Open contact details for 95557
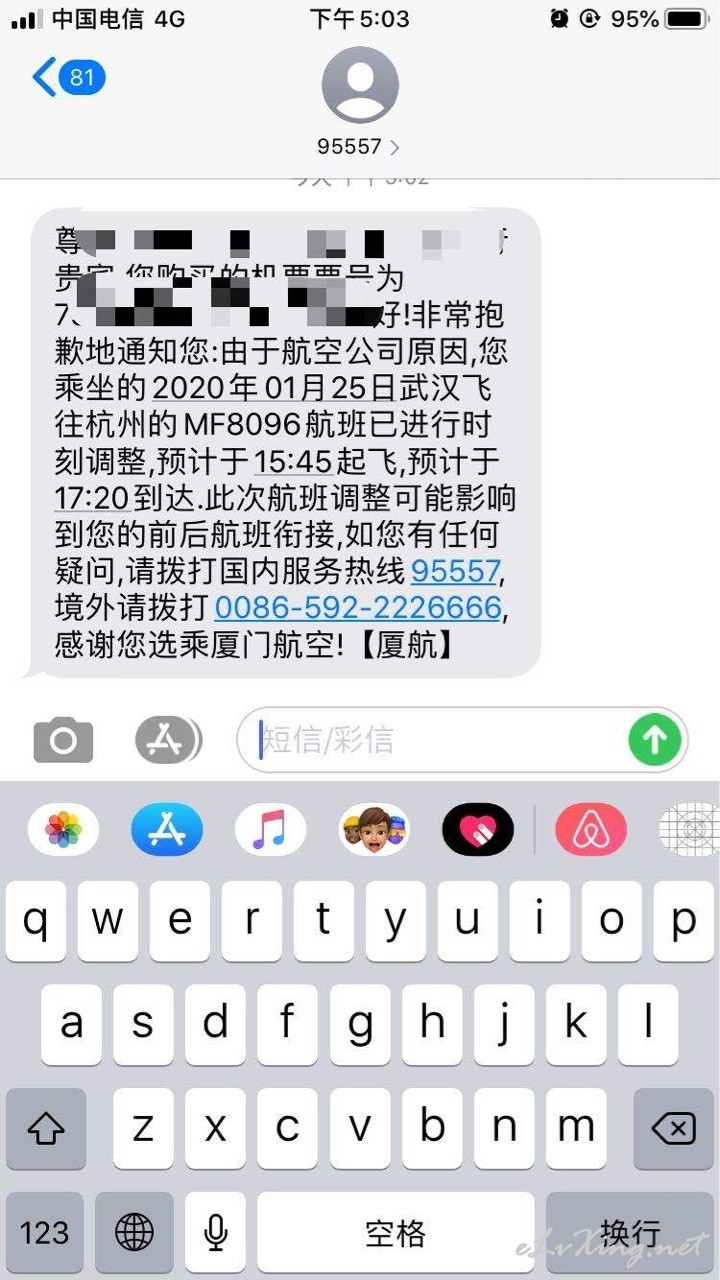Viewport: 720px width, 1280px height. (x=359, y=102)
